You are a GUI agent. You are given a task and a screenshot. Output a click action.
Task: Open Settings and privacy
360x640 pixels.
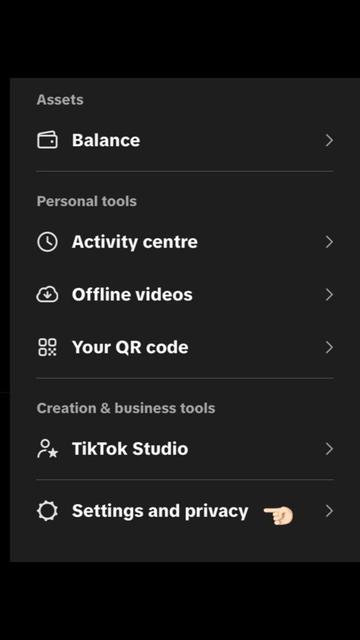[185, 511]
